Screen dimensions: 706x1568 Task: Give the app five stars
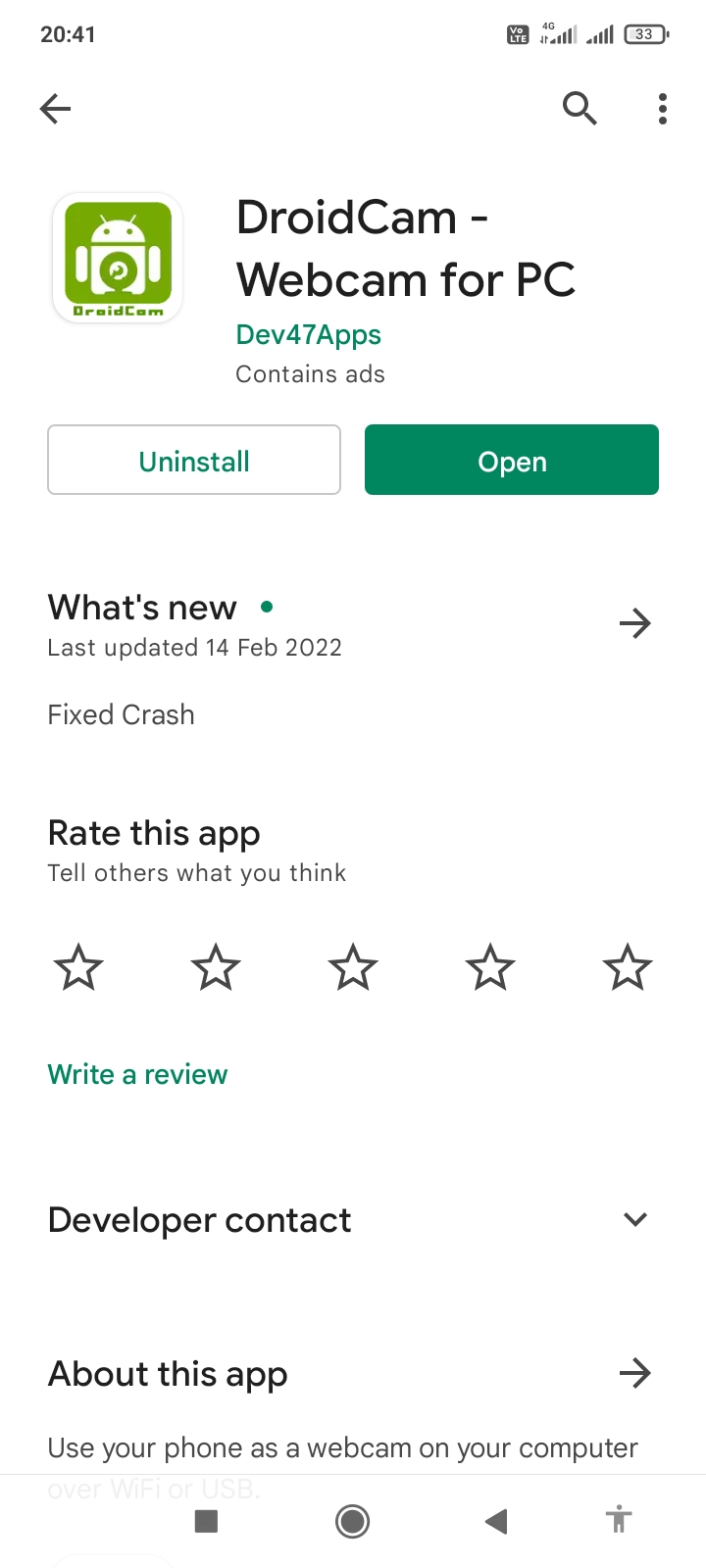pos(628,968)
